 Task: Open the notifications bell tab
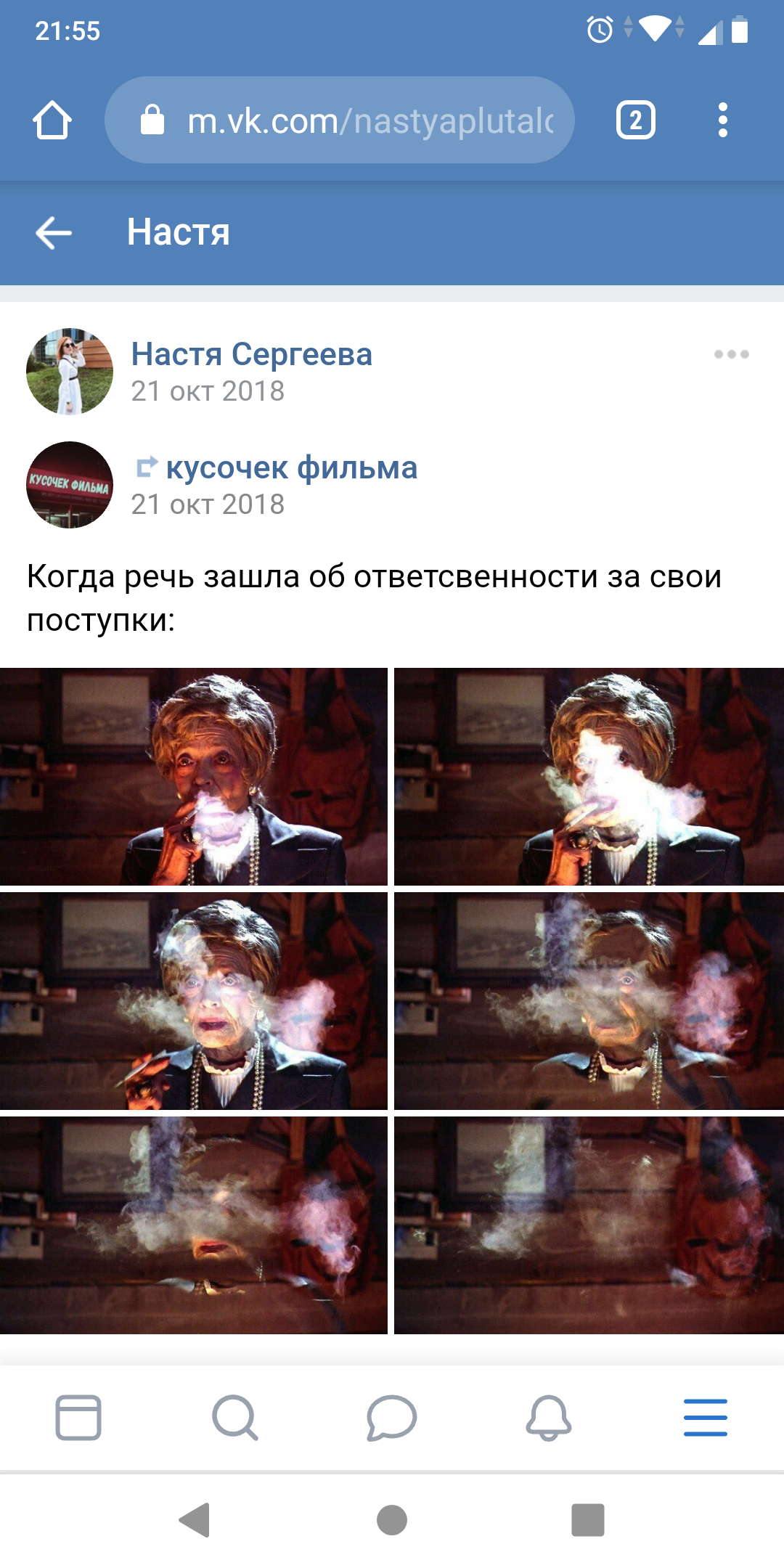click(548, 1417)
